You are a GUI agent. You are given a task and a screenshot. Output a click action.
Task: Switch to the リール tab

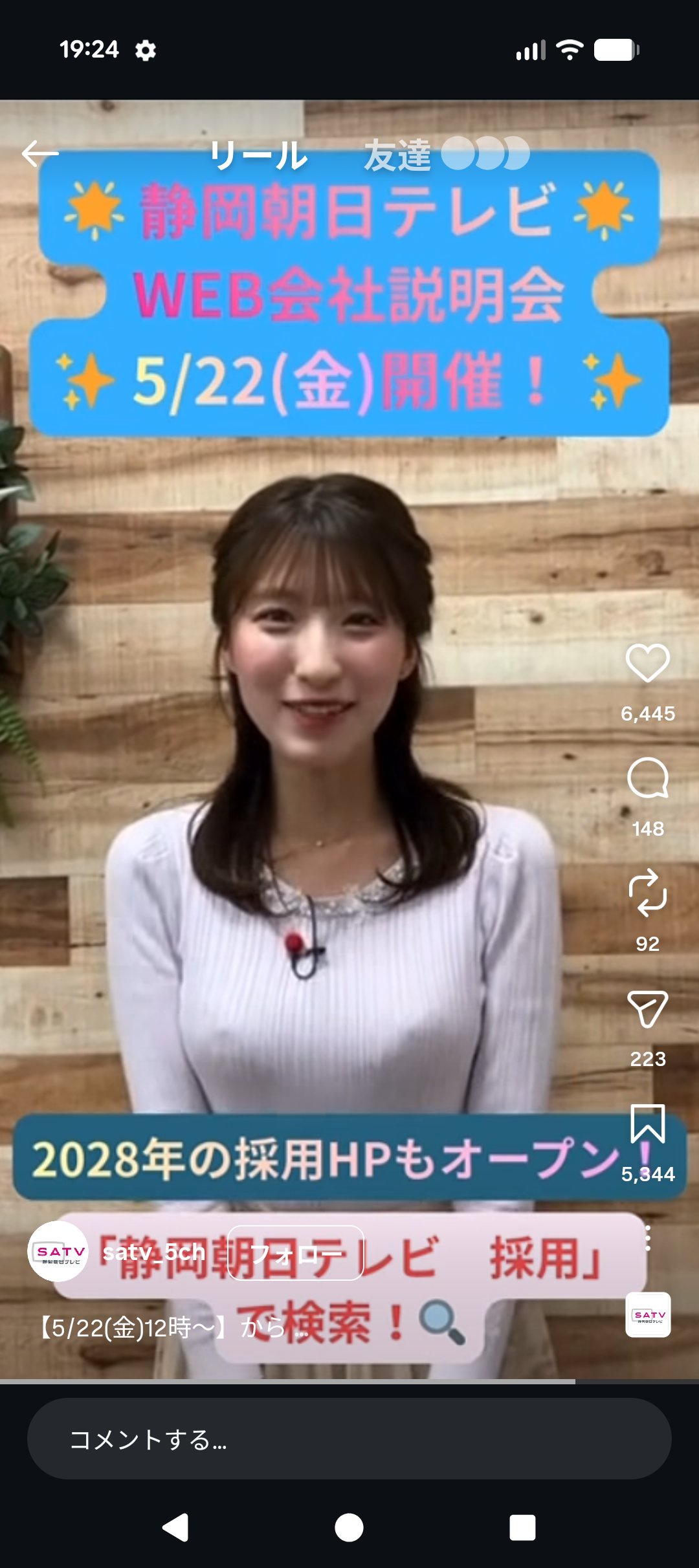[259, 155]
